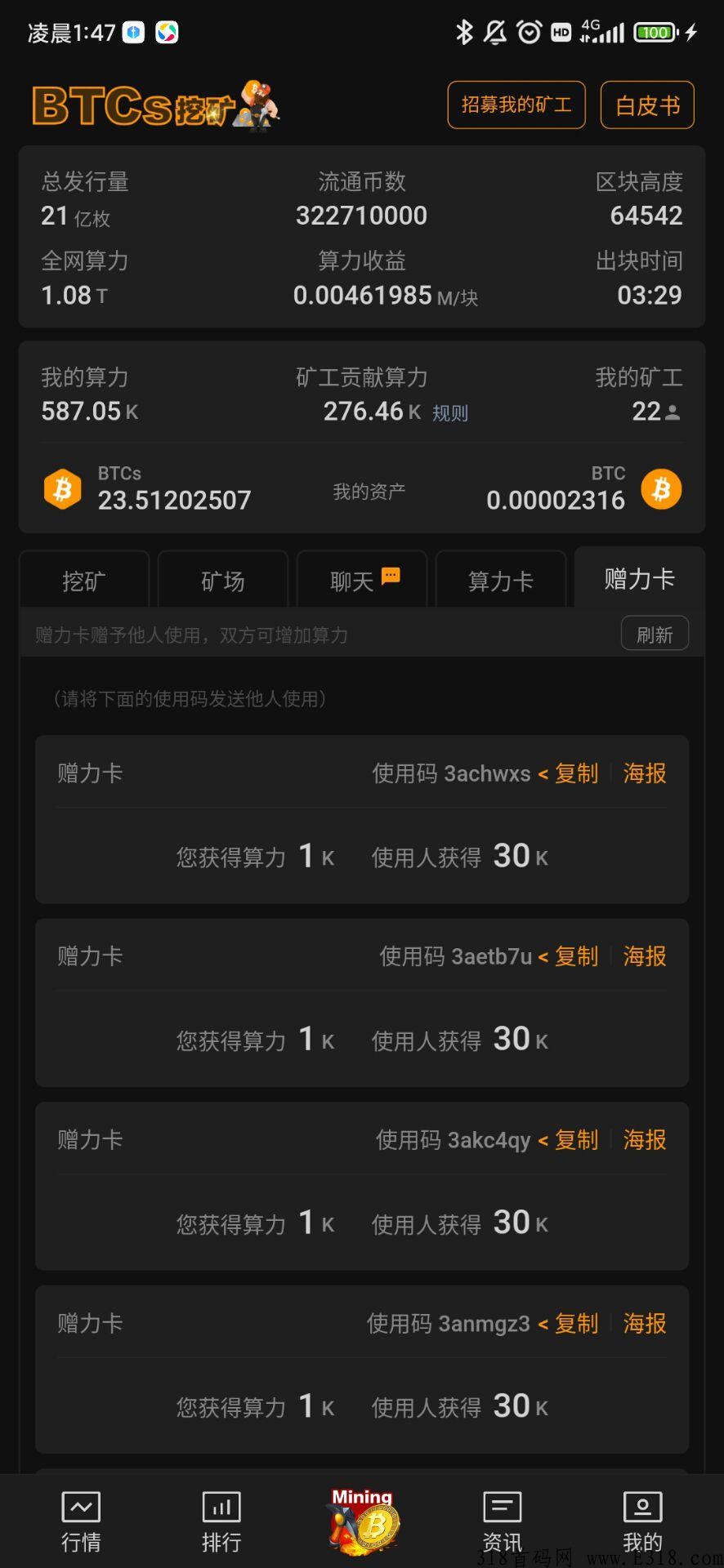Image resolution: width=724 pixels, height=1568 pixels.
Task: Switch to the 挖矿 tab
Action: [x=83, y=580]
